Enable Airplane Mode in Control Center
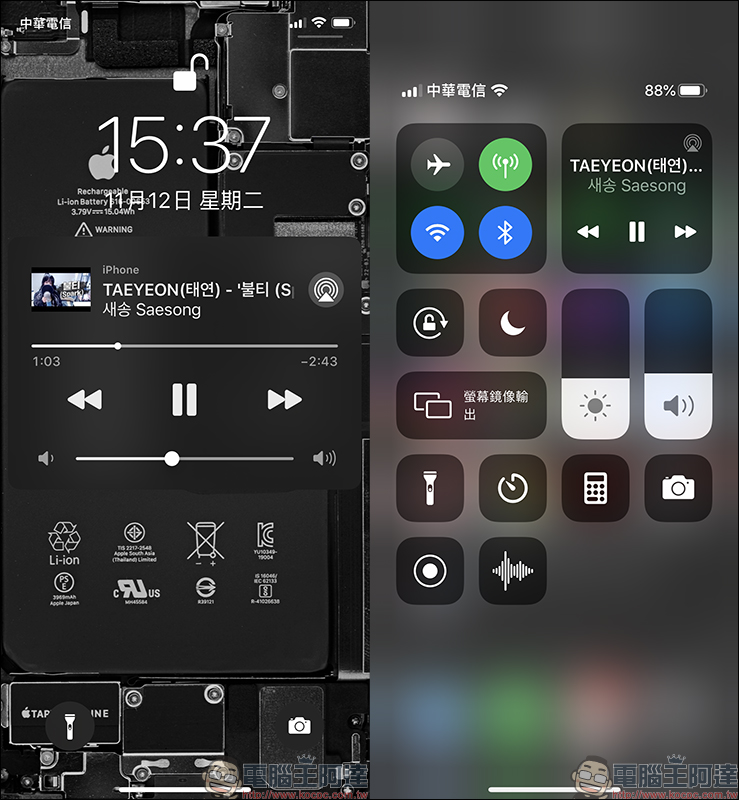The height and width of the screenshot is (800, 739). click(438, 165)
